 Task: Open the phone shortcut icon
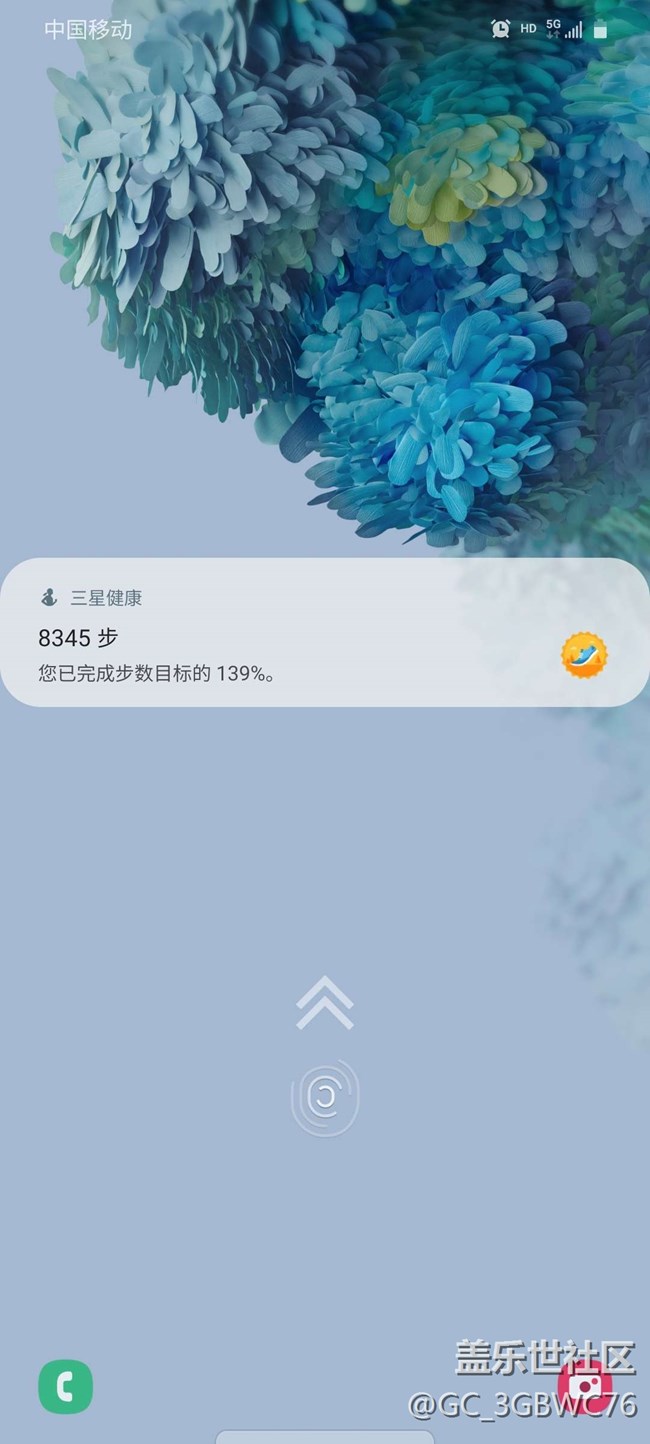click(x=66, y=1387)
